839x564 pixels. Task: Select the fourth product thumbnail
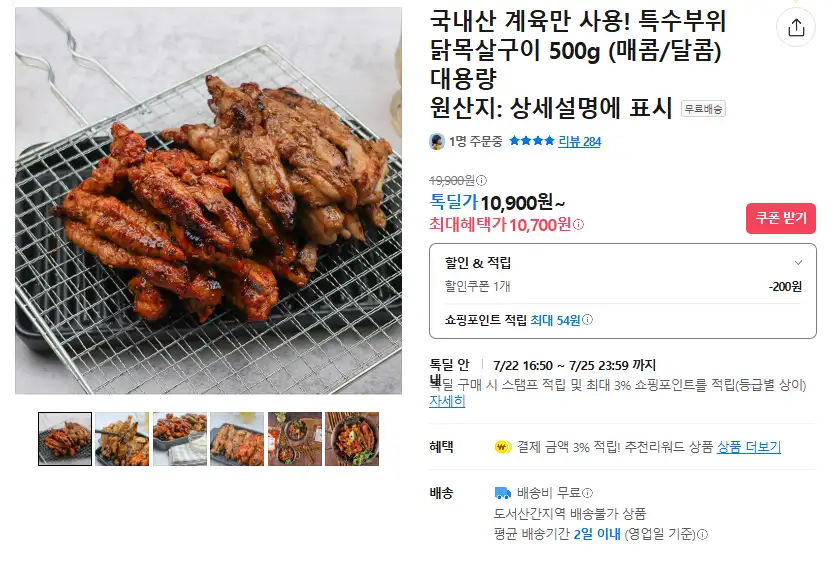click(x=237, y=439)
